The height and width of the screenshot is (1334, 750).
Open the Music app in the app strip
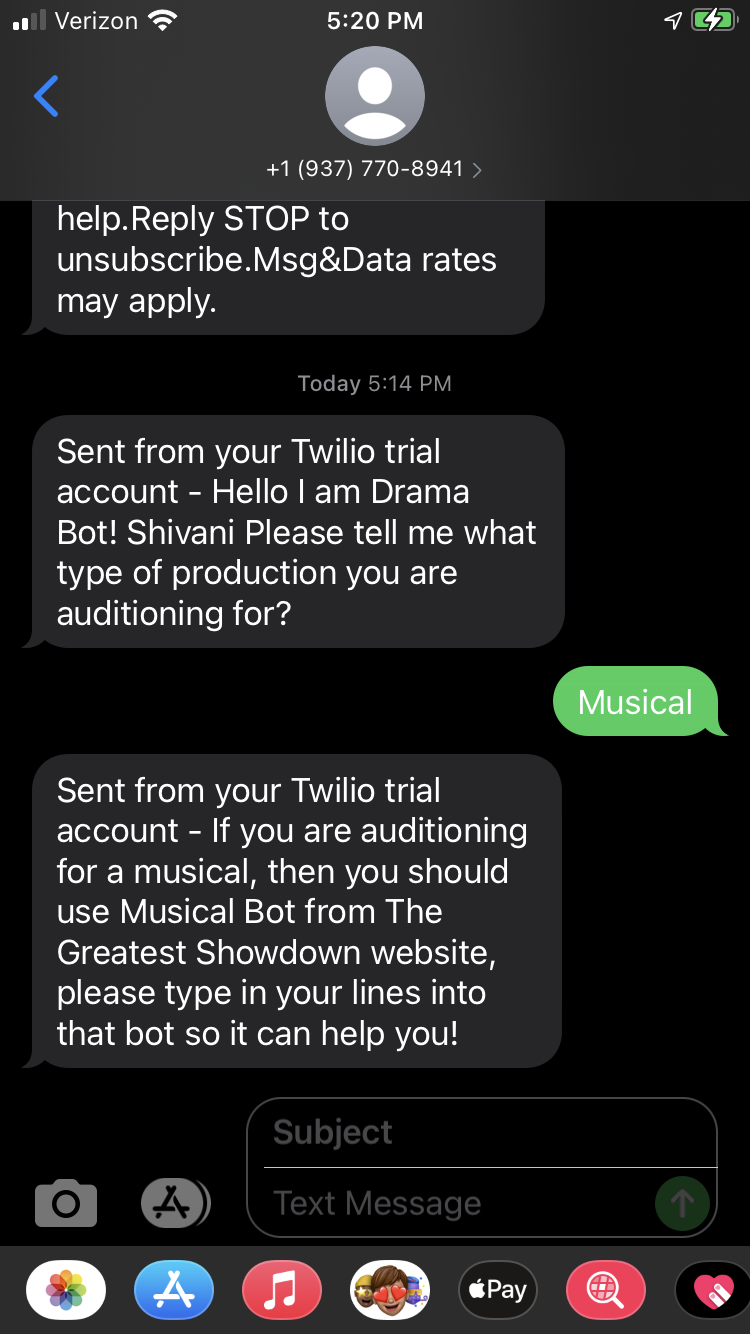[x=282, y=1290]
